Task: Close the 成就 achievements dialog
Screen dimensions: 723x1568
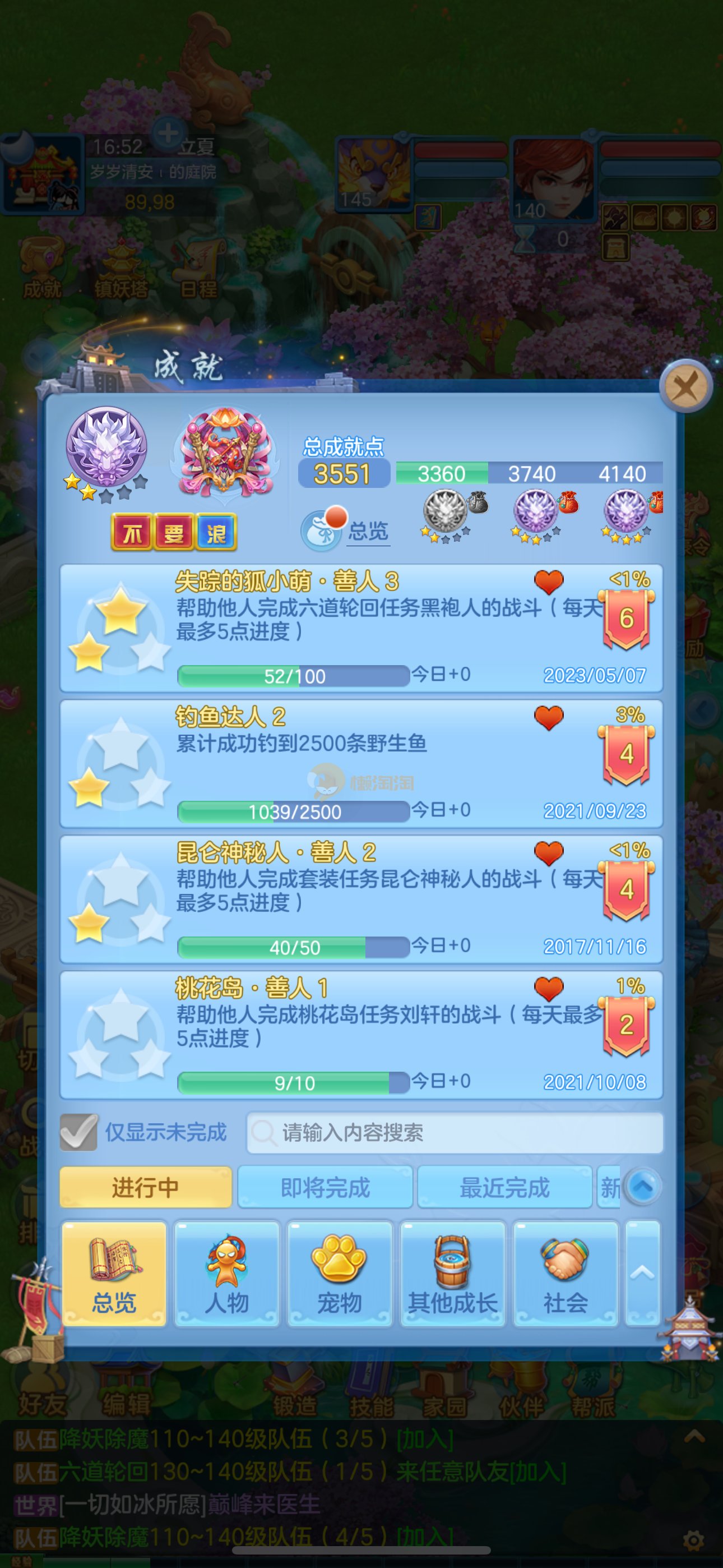Action: point(686,386)
